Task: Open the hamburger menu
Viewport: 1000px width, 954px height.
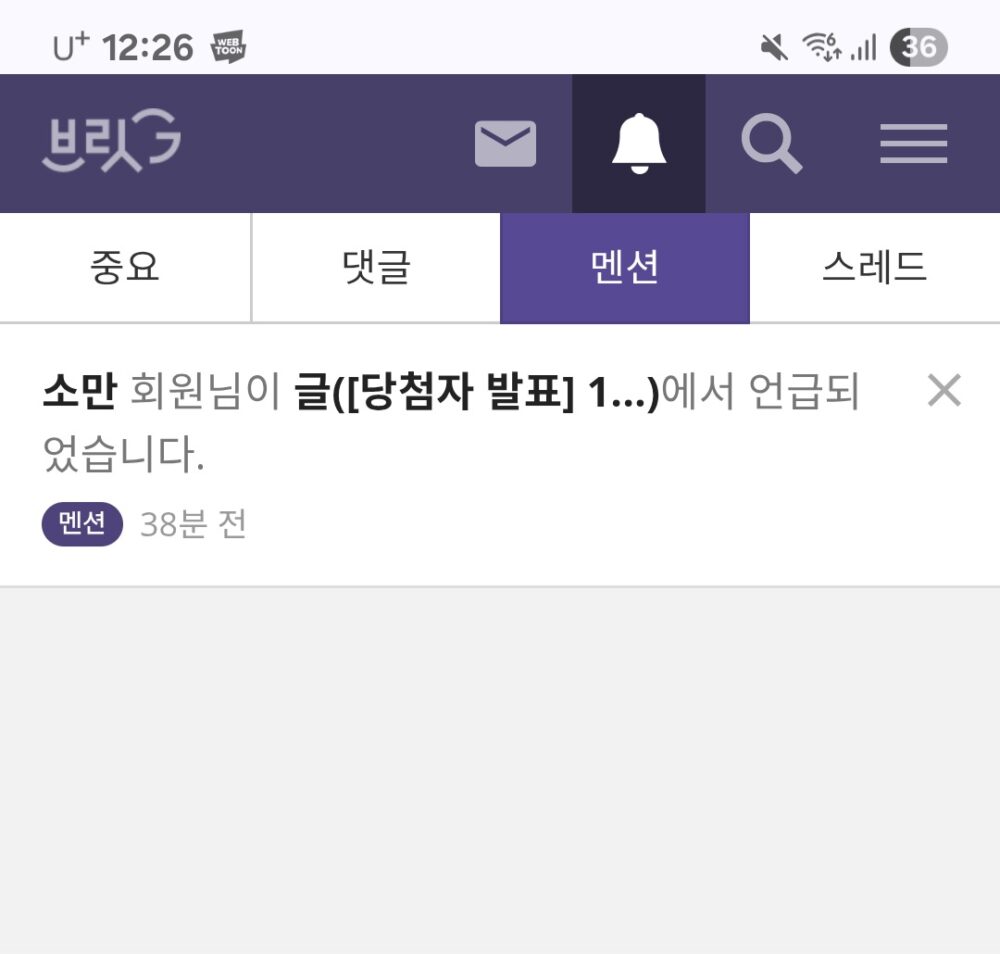Action: tap(913, 144)
